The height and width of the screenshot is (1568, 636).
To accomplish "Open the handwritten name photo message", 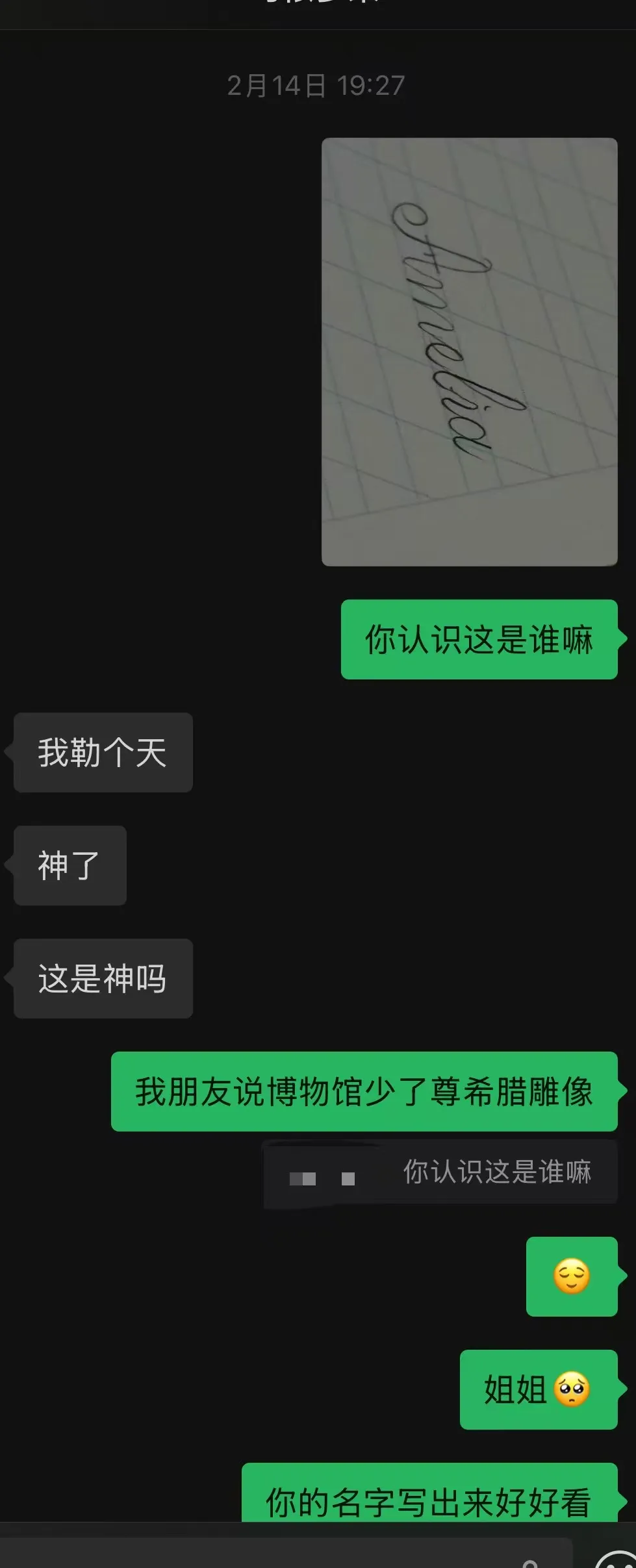I will point(469,351).
